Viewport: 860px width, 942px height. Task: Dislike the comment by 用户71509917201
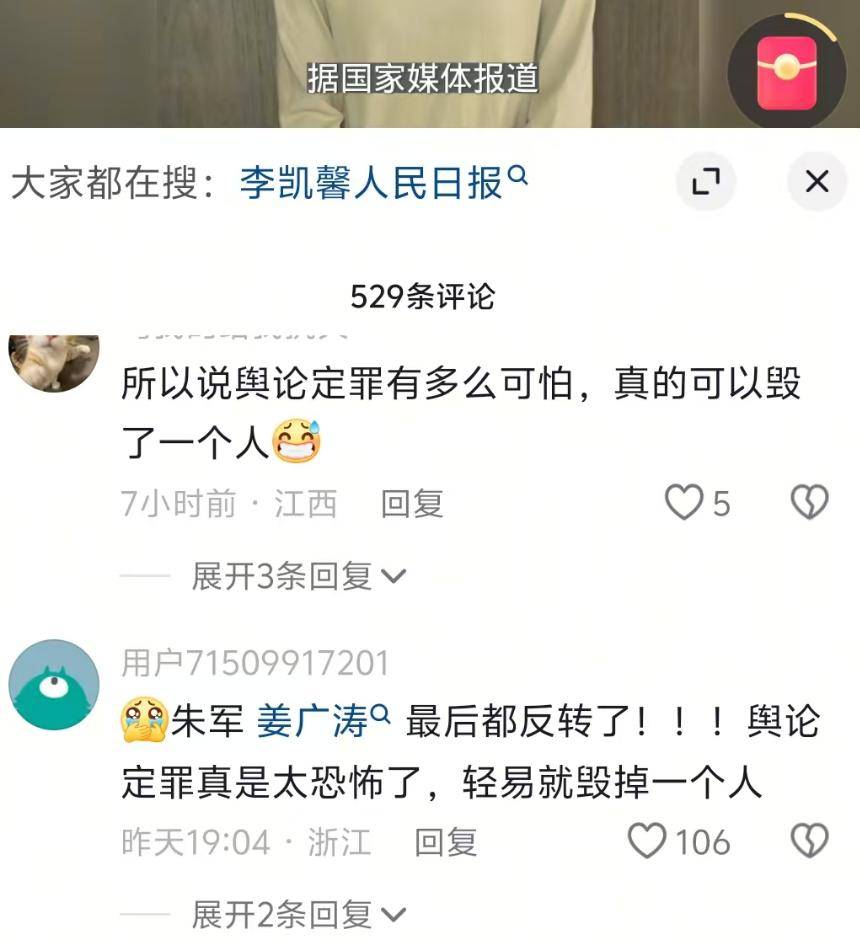pos(809,841)
